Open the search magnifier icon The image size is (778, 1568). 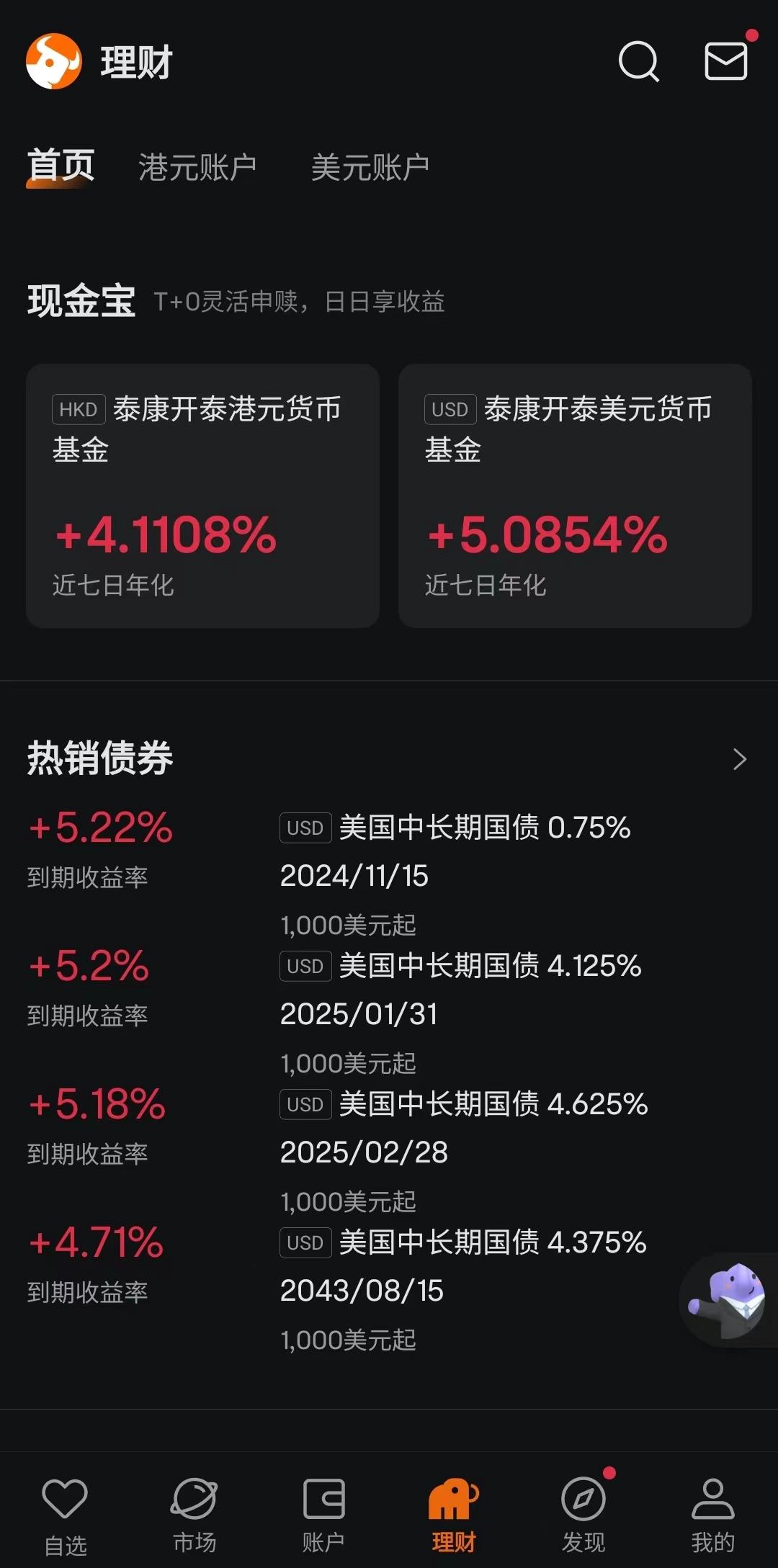point(638,62)
